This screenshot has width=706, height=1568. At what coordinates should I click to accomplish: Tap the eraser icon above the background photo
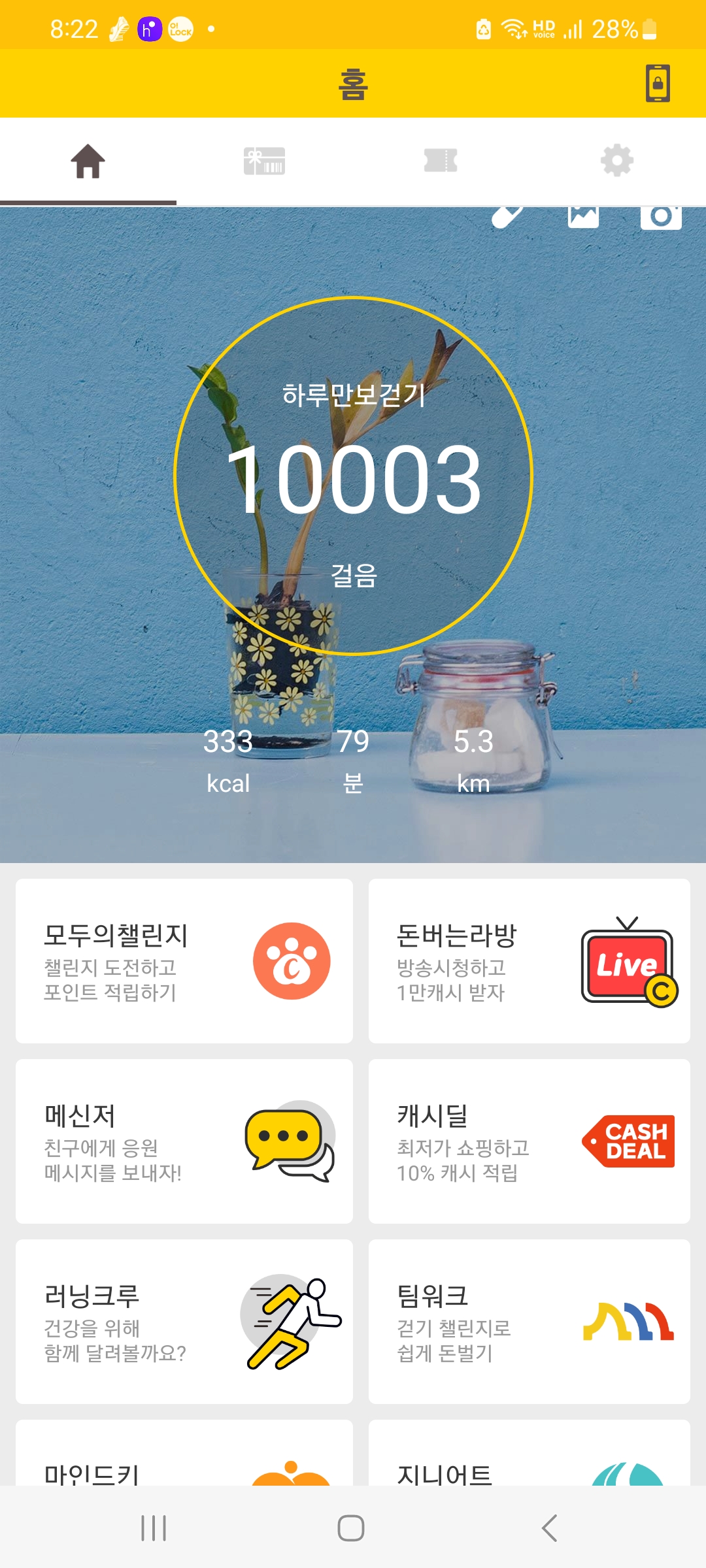[507, 217]
